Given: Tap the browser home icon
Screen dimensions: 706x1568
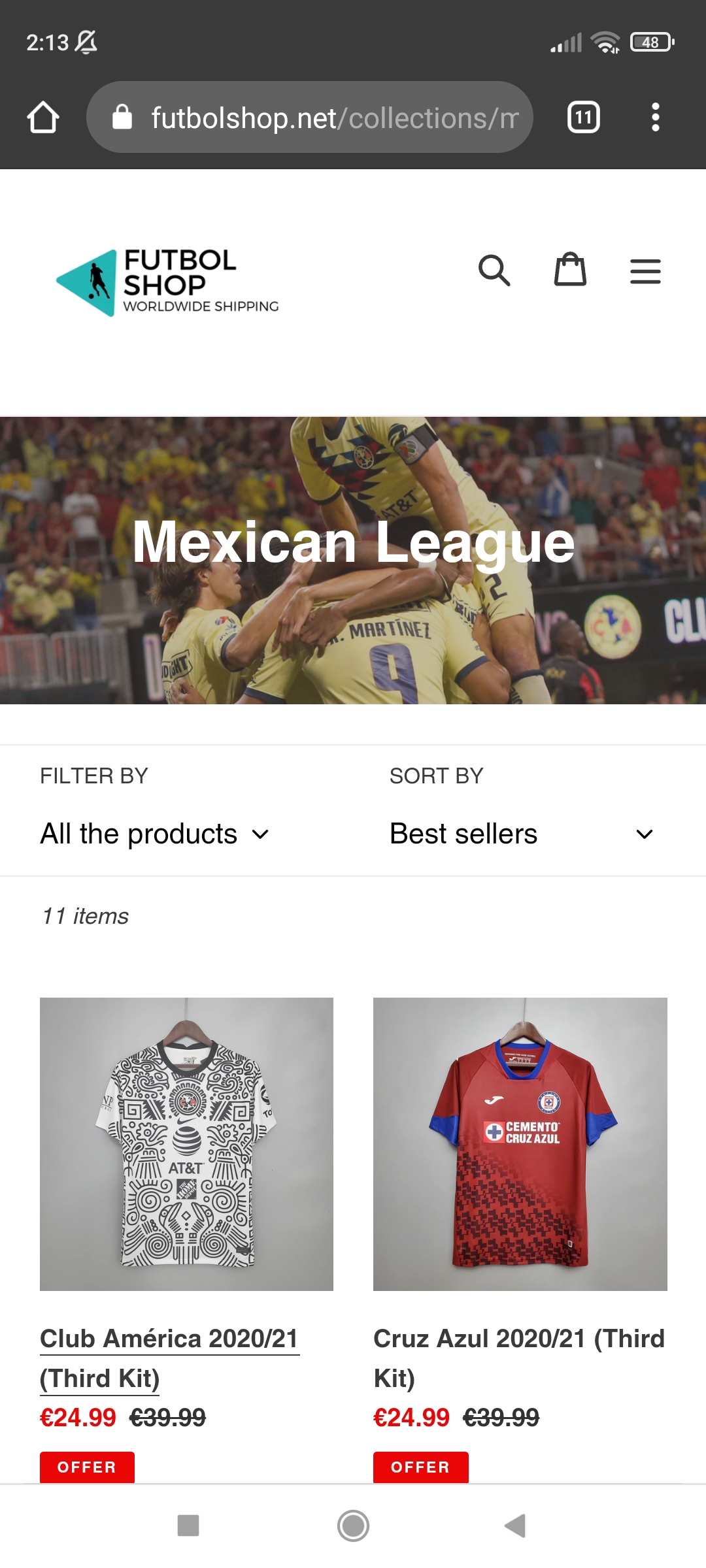Looking at the screenshot, I should (42, 118).
